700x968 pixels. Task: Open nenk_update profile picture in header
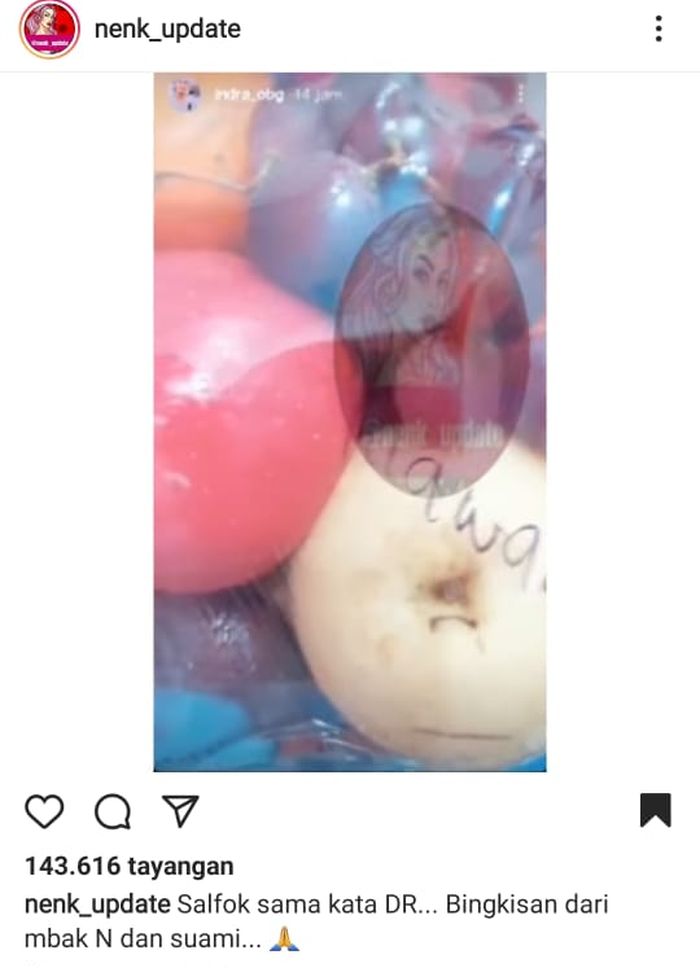click(49, 30)
